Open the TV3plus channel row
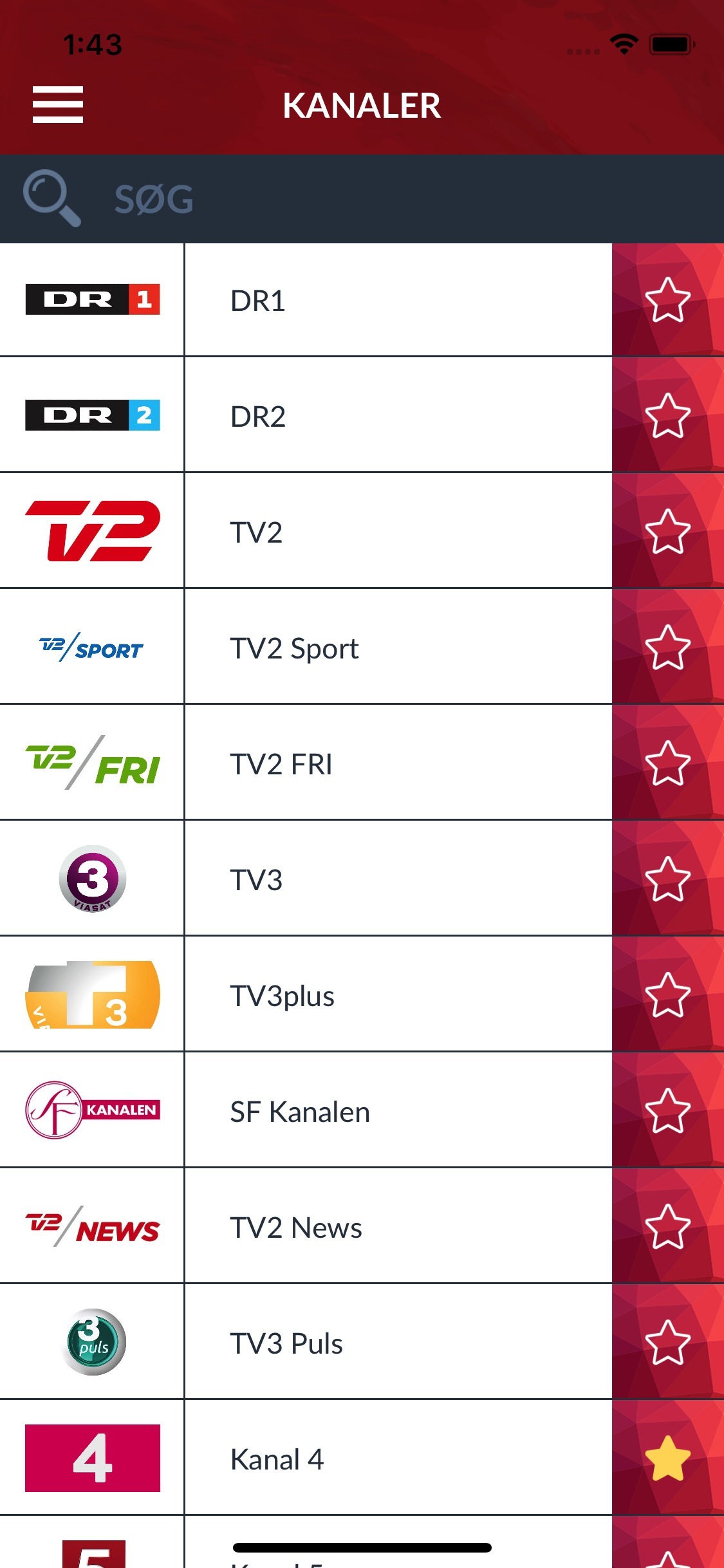The image size is (724, 1568). tap(306, 994)
